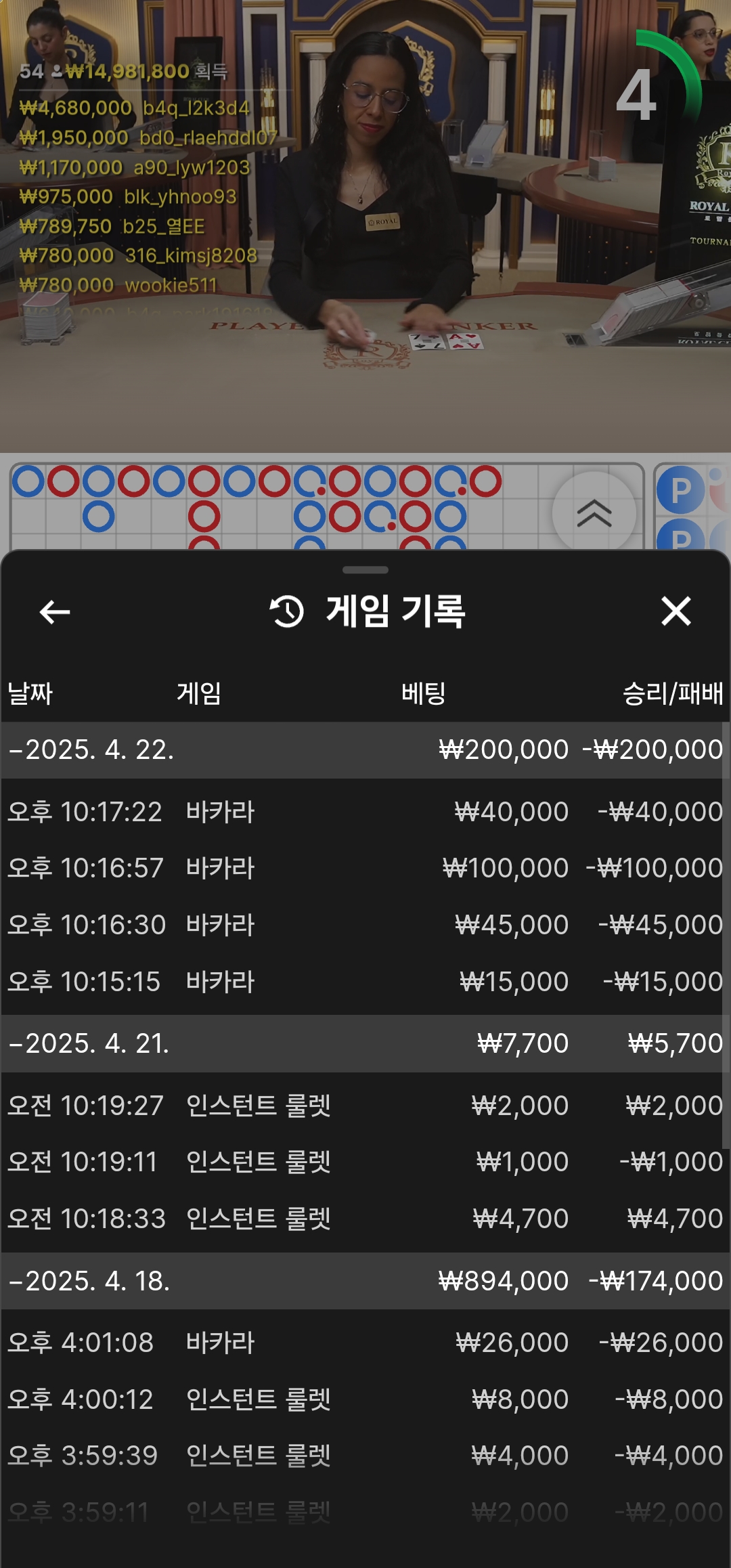This screenshot has width=731, height=1568.
Task: Open the 오후 4:01:08 바카라 record
Action: pos(364,1343)
